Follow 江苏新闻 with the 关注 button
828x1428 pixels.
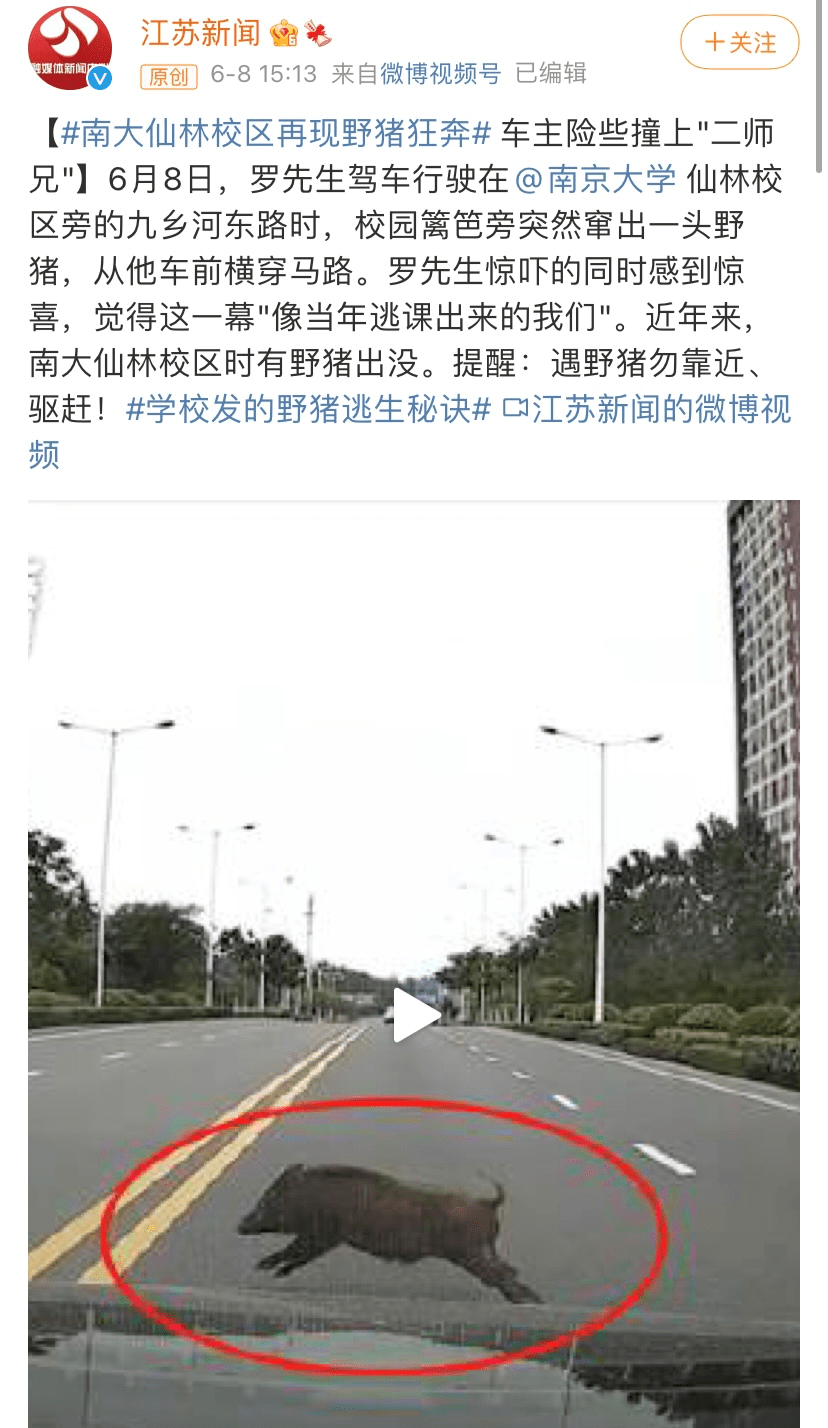coord(740,43)
